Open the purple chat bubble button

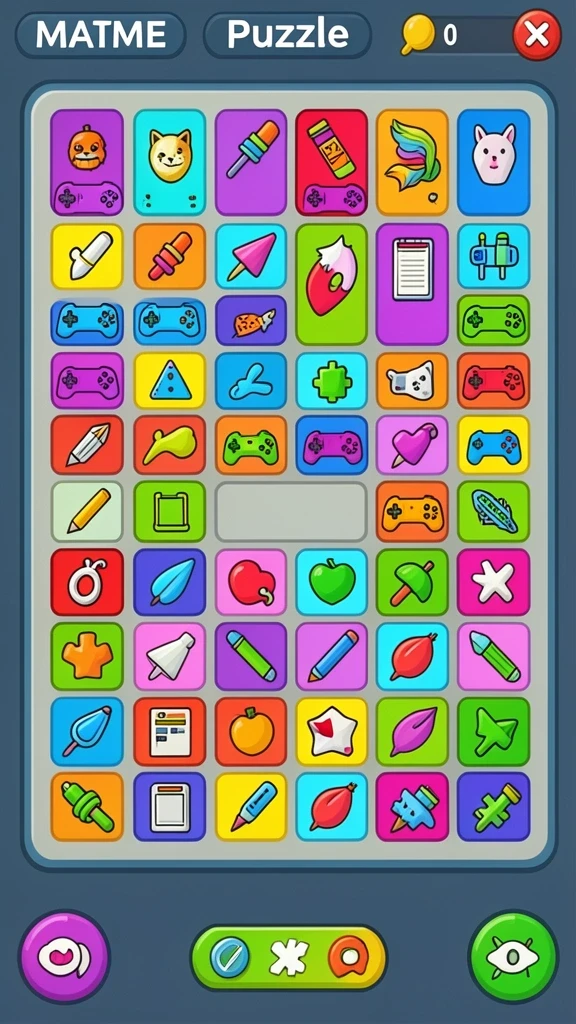[64, 957]
